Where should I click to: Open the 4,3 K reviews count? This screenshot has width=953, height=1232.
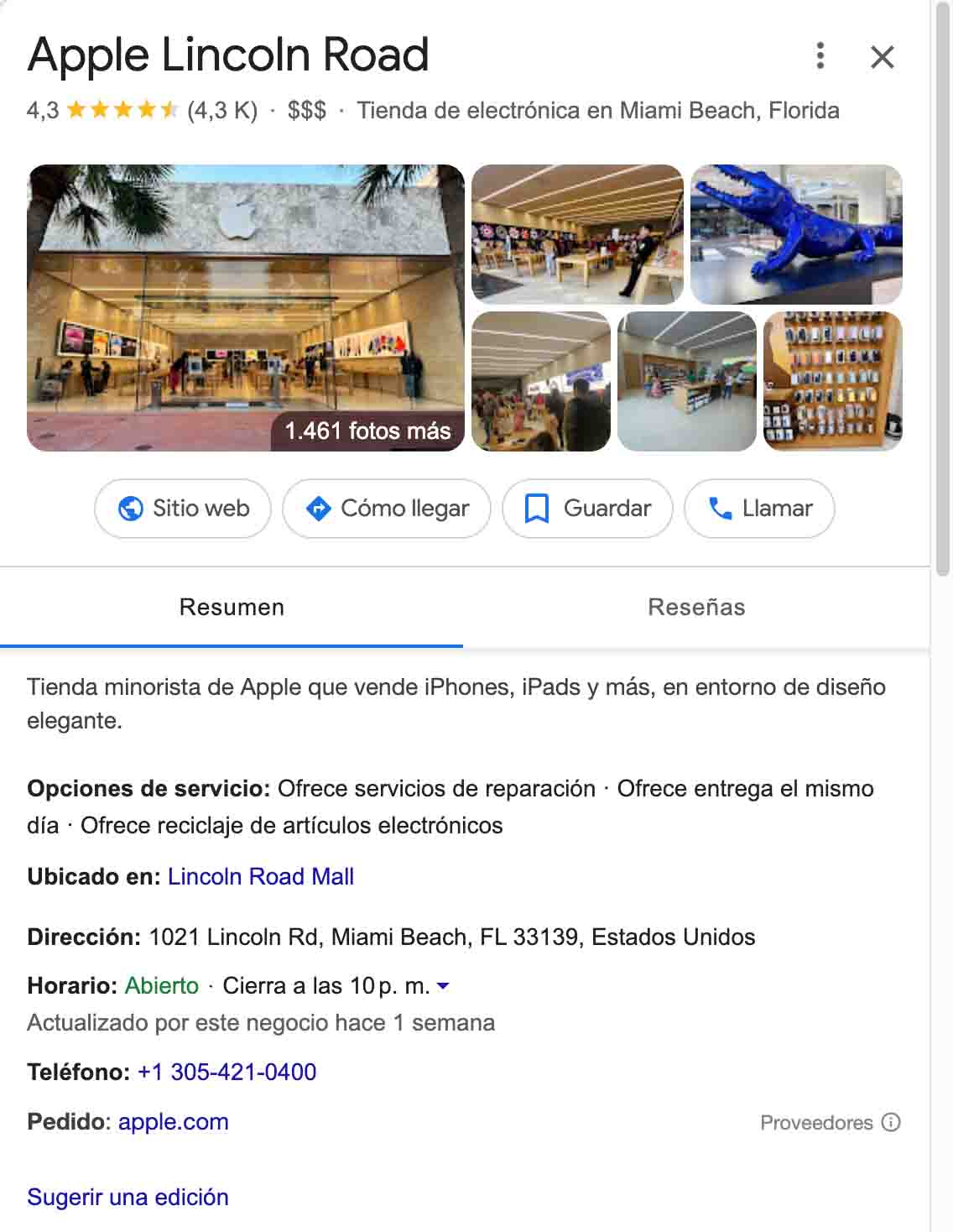[222, 110]
